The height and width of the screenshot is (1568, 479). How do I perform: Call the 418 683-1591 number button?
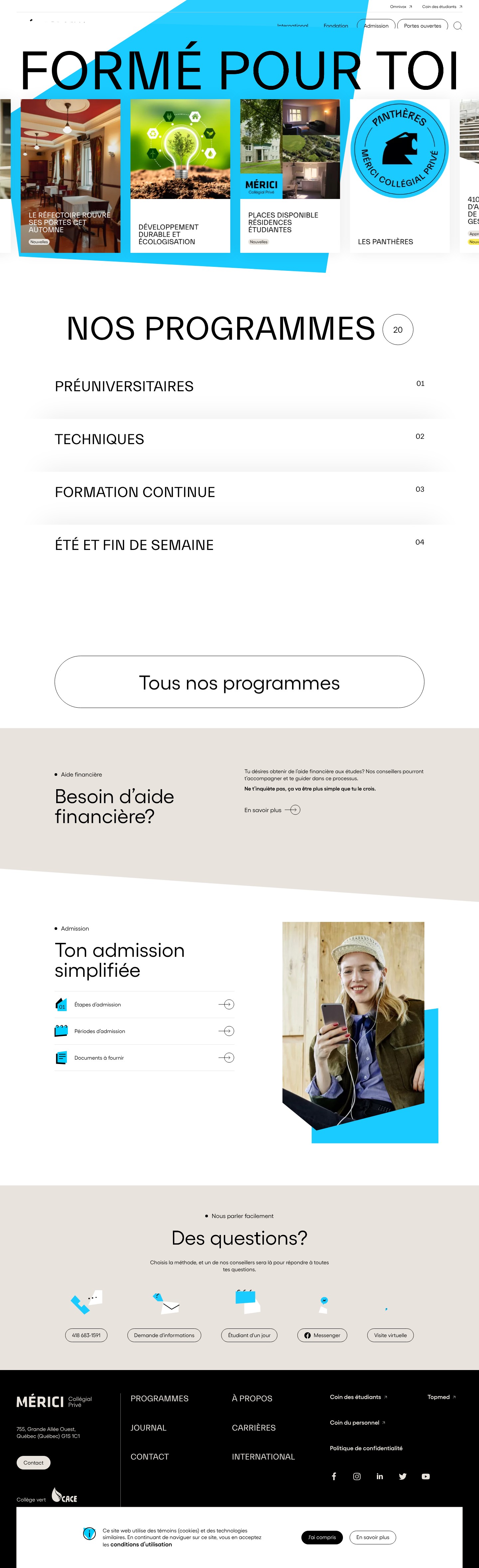pyautogui.click(x=86, y=1335)
